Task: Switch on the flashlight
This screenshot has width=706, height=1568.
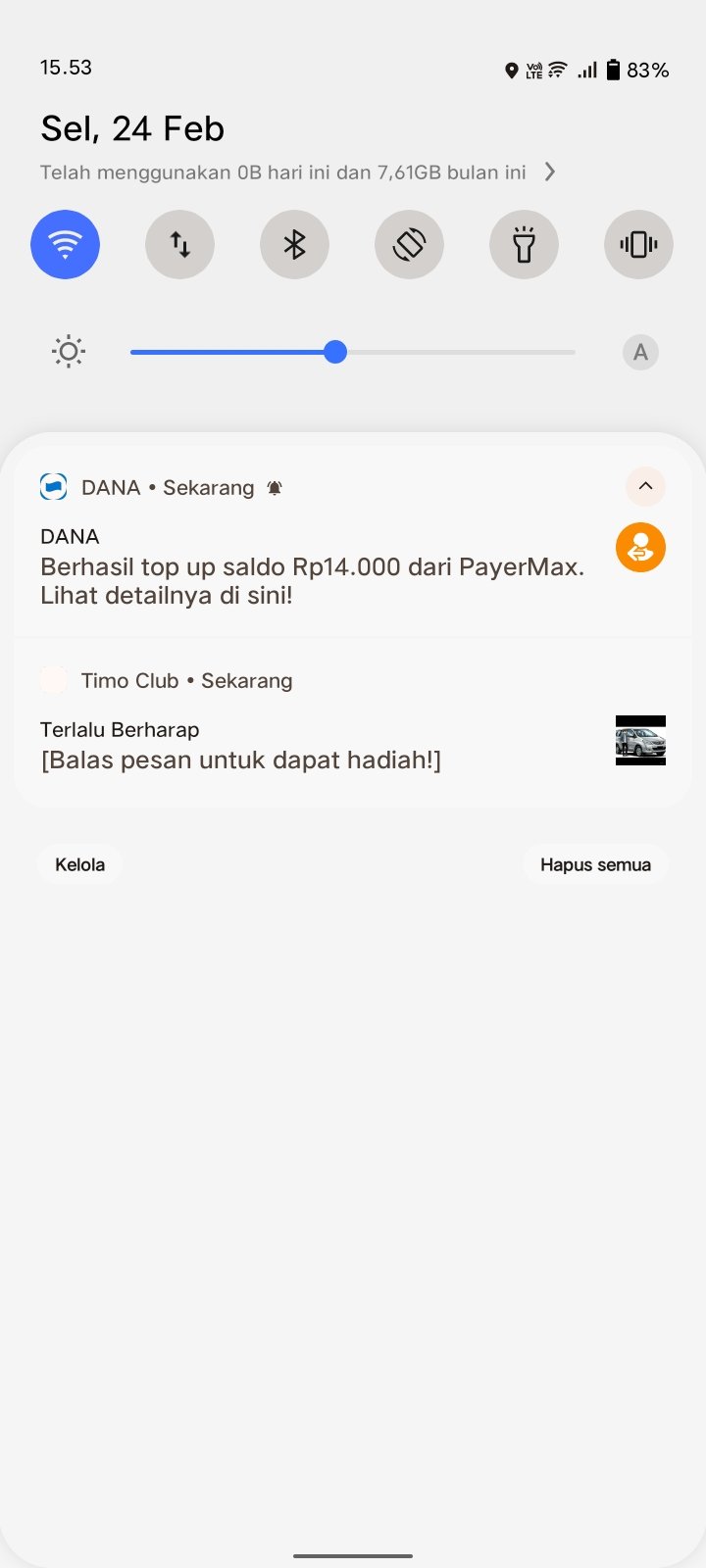Action: 524,244
